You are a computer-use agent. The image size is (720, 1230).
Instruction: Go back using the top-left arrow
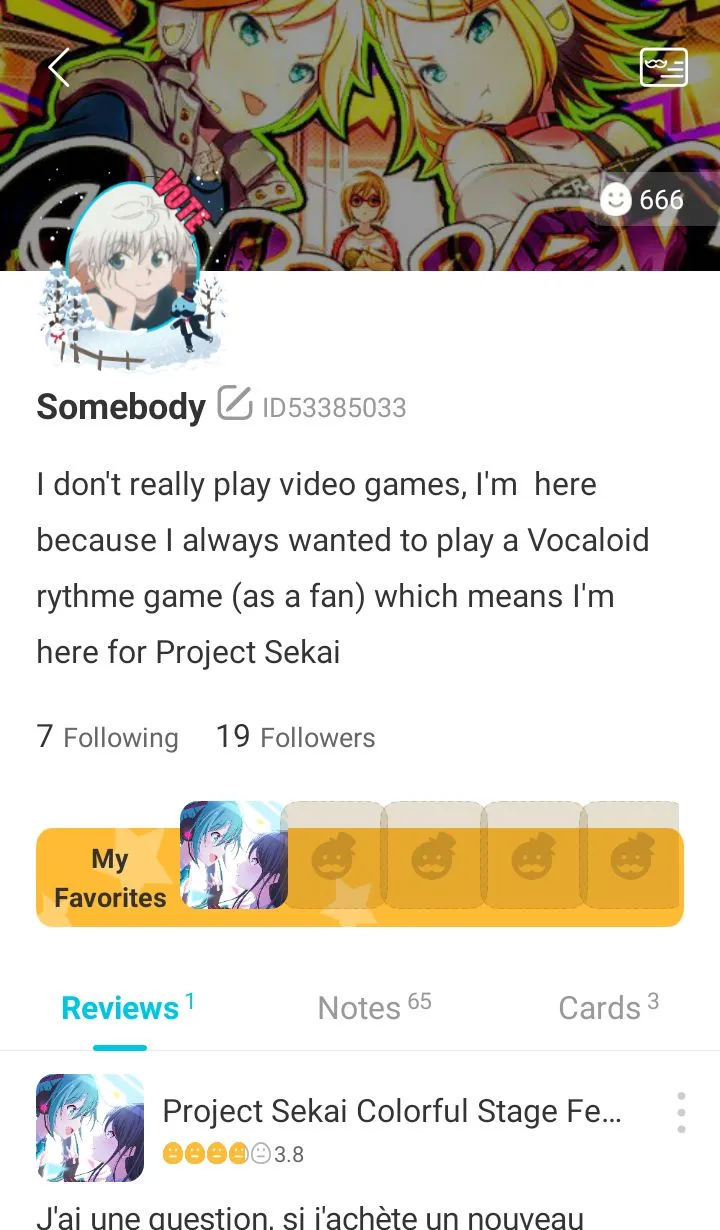pos(58,68)
